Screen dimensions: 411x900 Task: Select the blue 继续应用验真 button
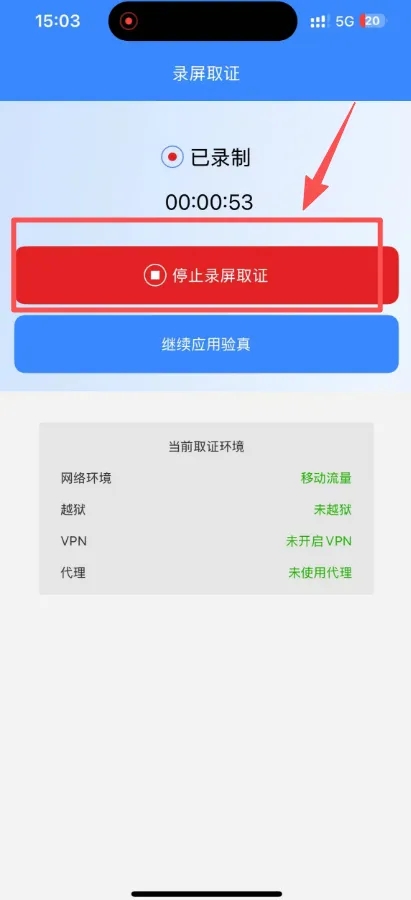[x=206, y=344]
